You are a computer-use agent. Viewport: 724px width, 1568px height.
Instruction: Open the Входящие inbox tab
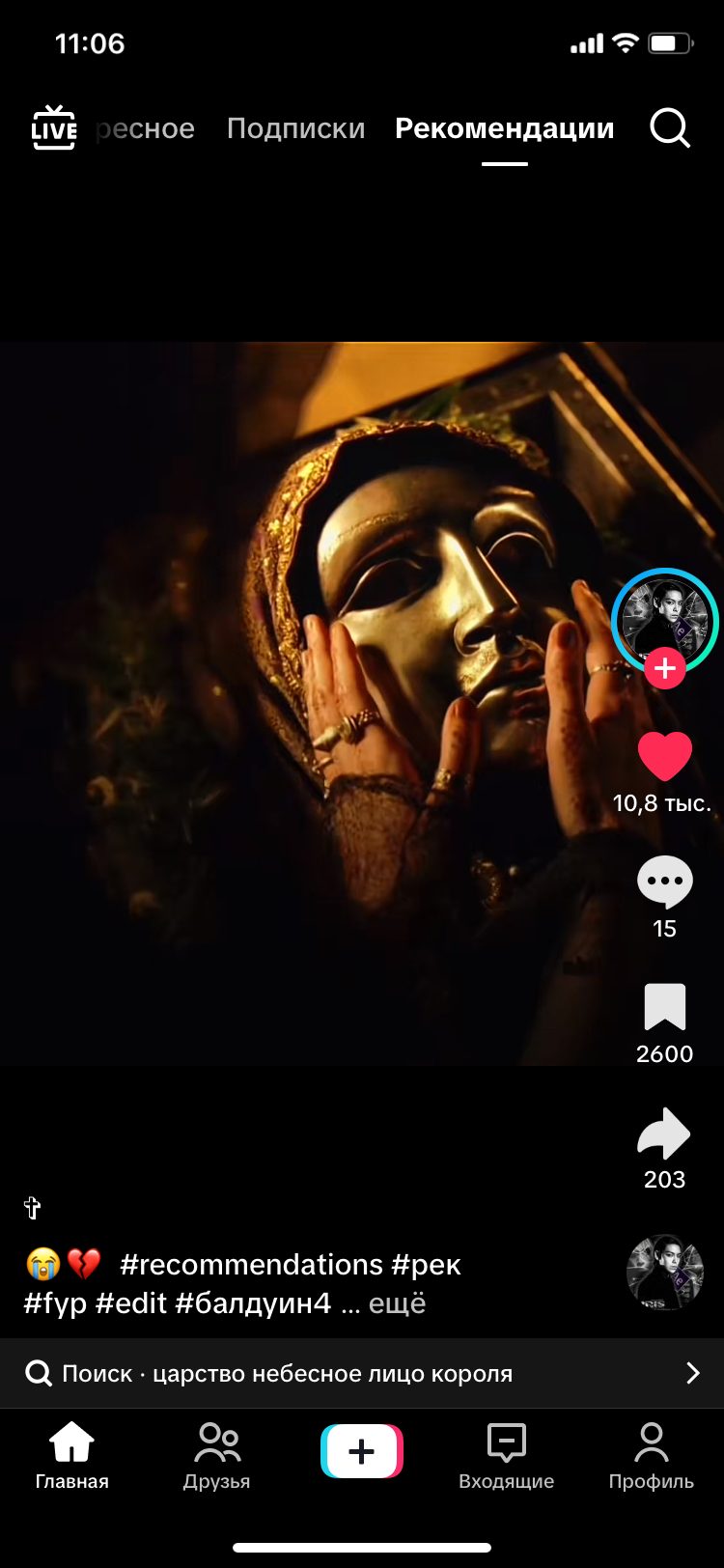click(x=506, y=1454)
